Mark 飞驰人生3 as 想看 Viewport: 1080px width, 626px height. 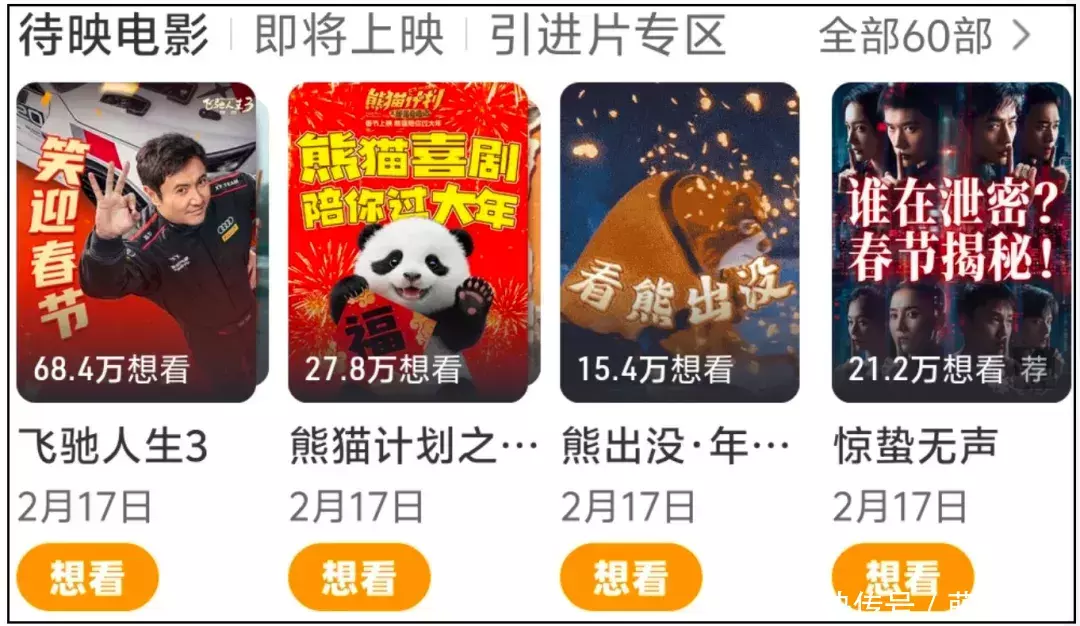click(x=88, y=577)
